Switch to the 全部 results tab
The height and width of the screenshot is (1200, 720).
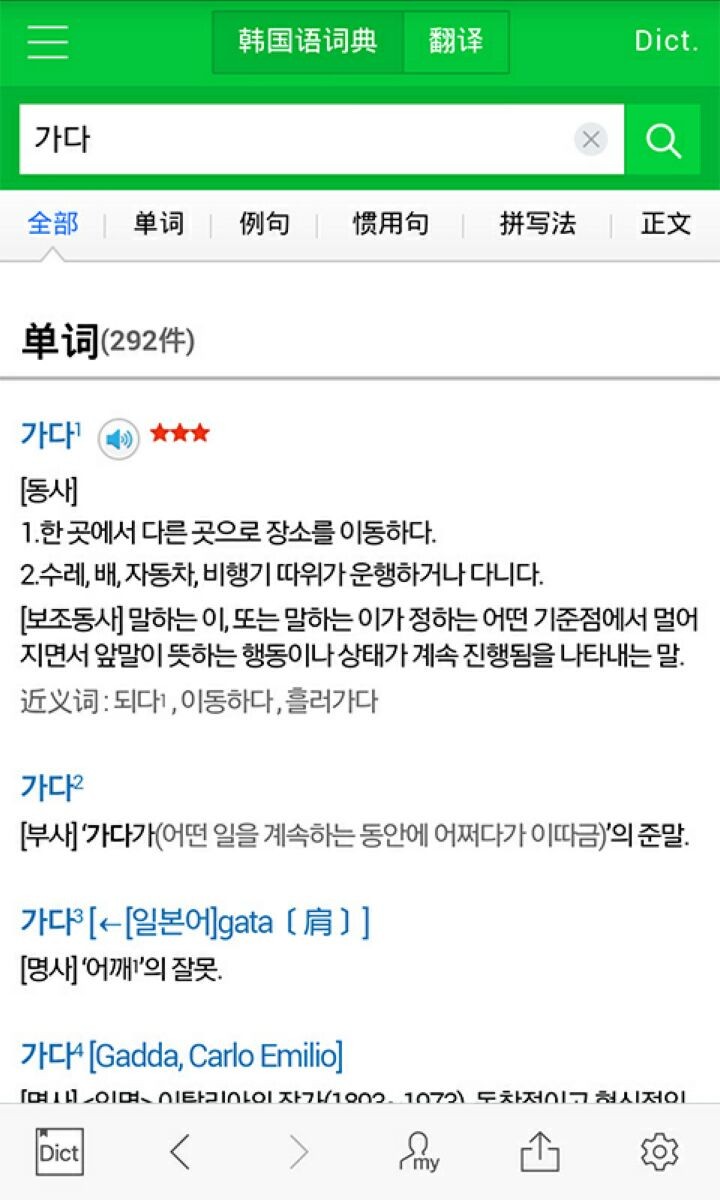coord(53,223)
